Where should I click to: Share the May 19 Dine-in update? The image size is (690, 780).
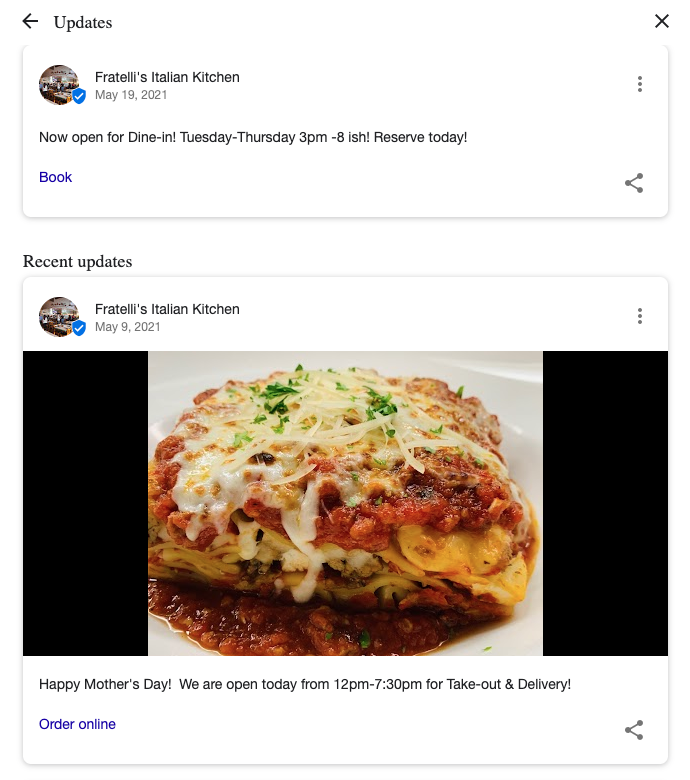[634, 183]
